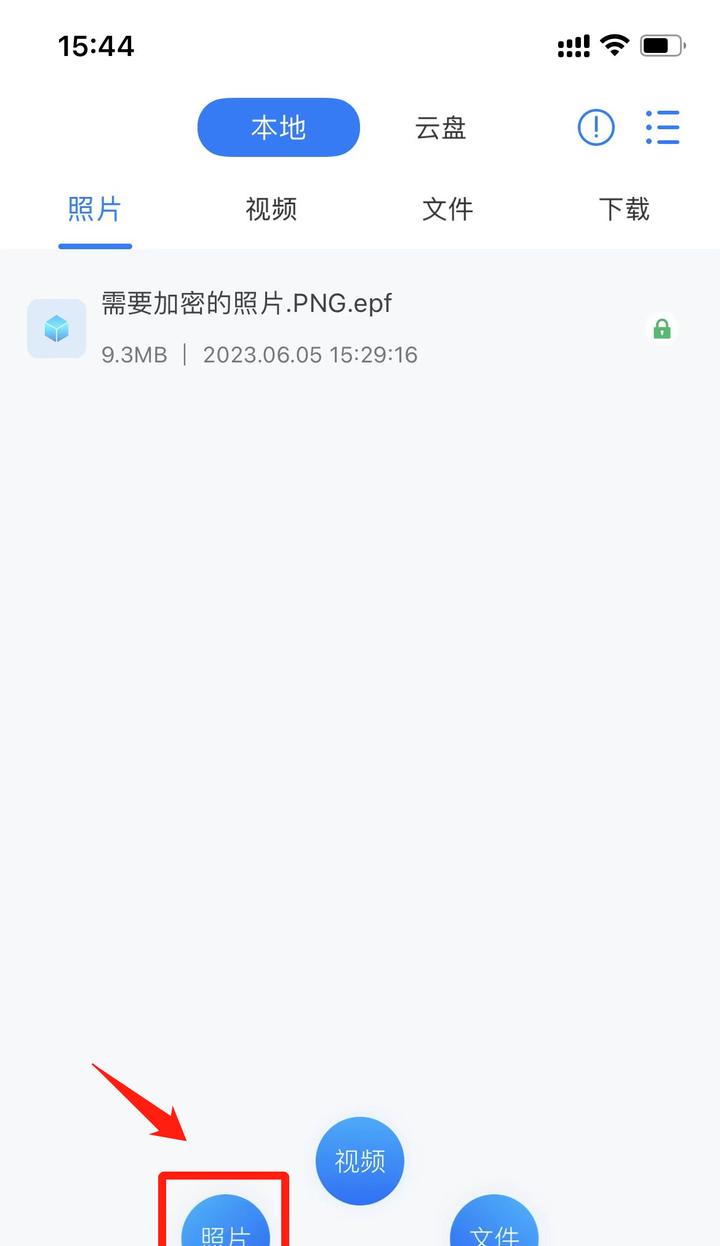Switch to the 云盘 segment
This screenshot has height=1246, width=720.
pos(441,128)
